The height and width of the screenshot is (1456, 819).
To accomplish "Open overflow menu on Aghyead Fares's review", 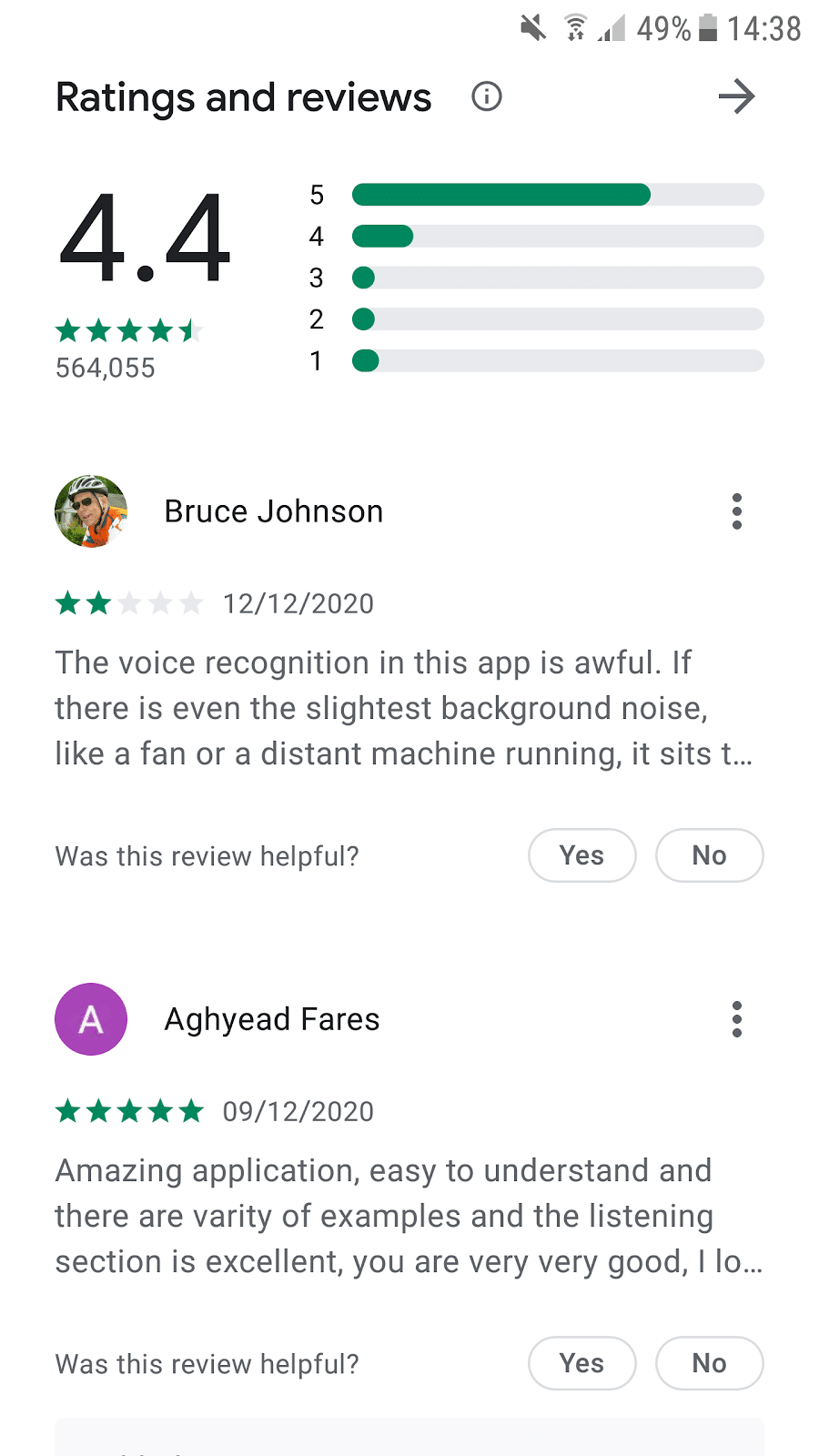I will click(x=736, y=1019).
